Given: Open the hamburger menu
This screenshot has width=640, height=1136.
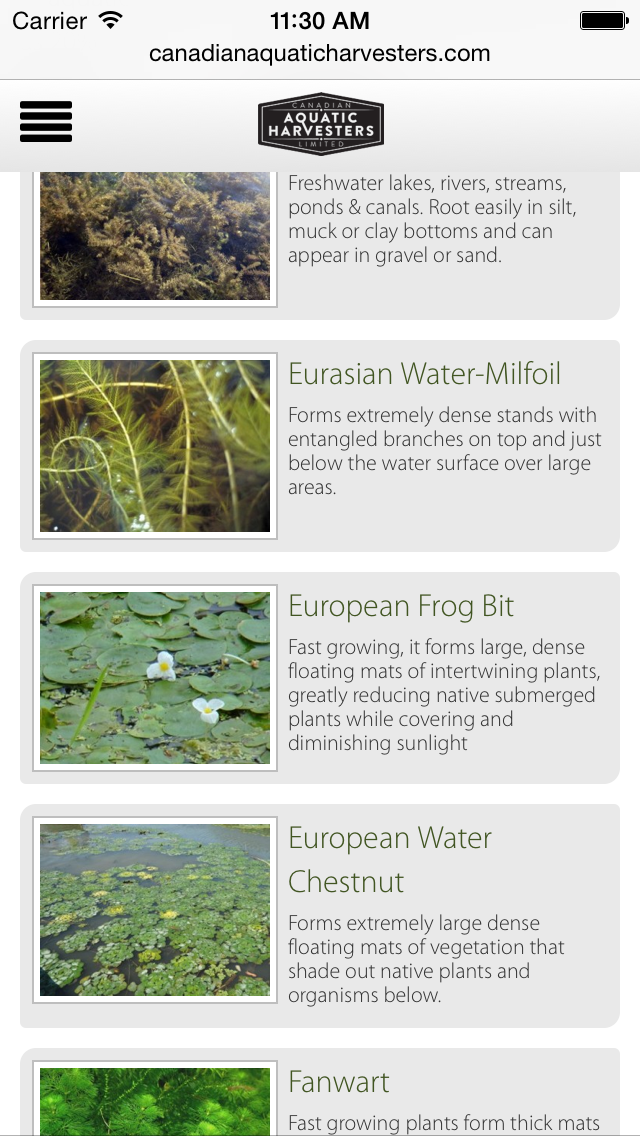Looking at the screenshot, I should 46,122.
